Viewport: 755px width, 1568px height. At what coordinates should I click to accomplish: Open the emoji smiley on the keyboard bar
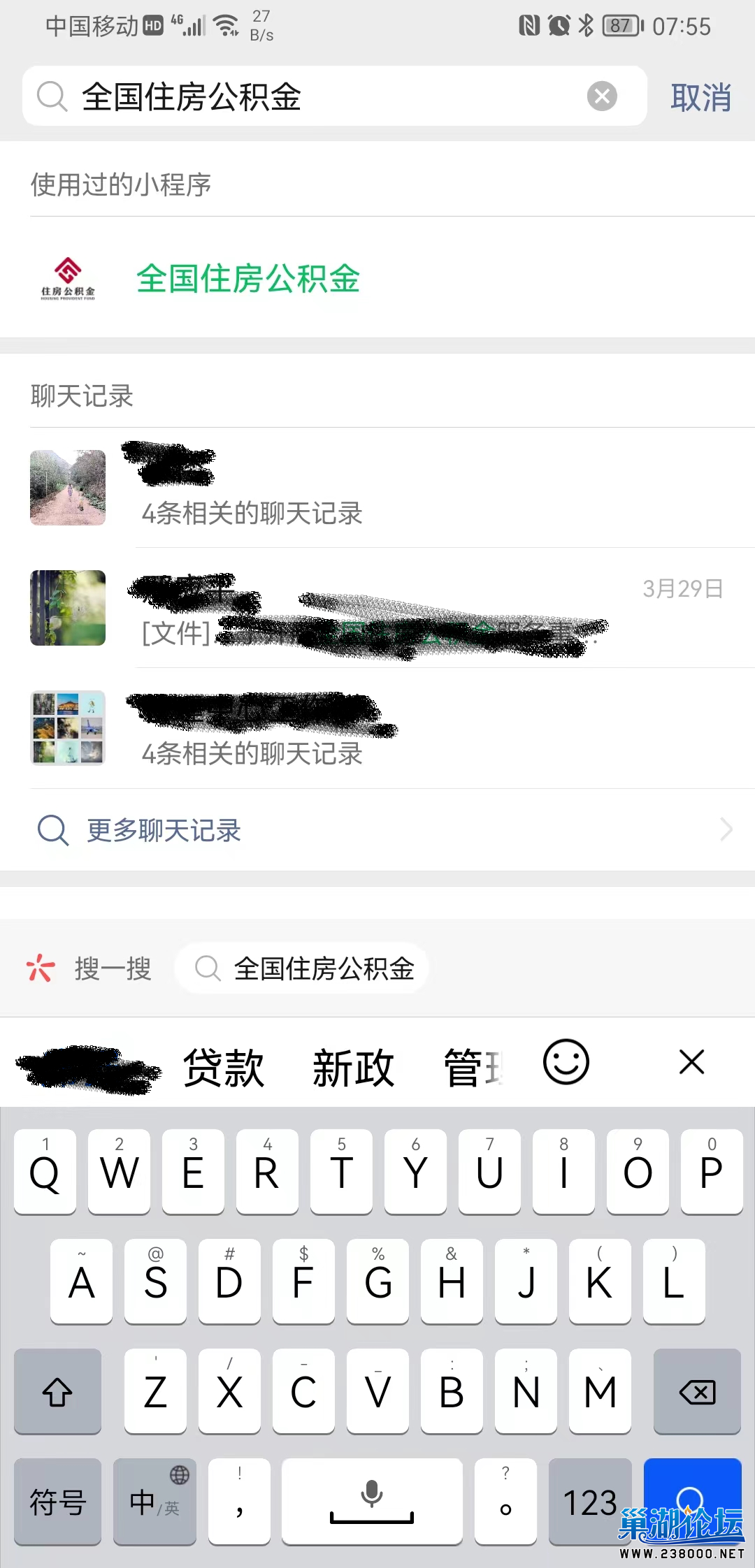pyautogui.click(x=566, y=1062)
